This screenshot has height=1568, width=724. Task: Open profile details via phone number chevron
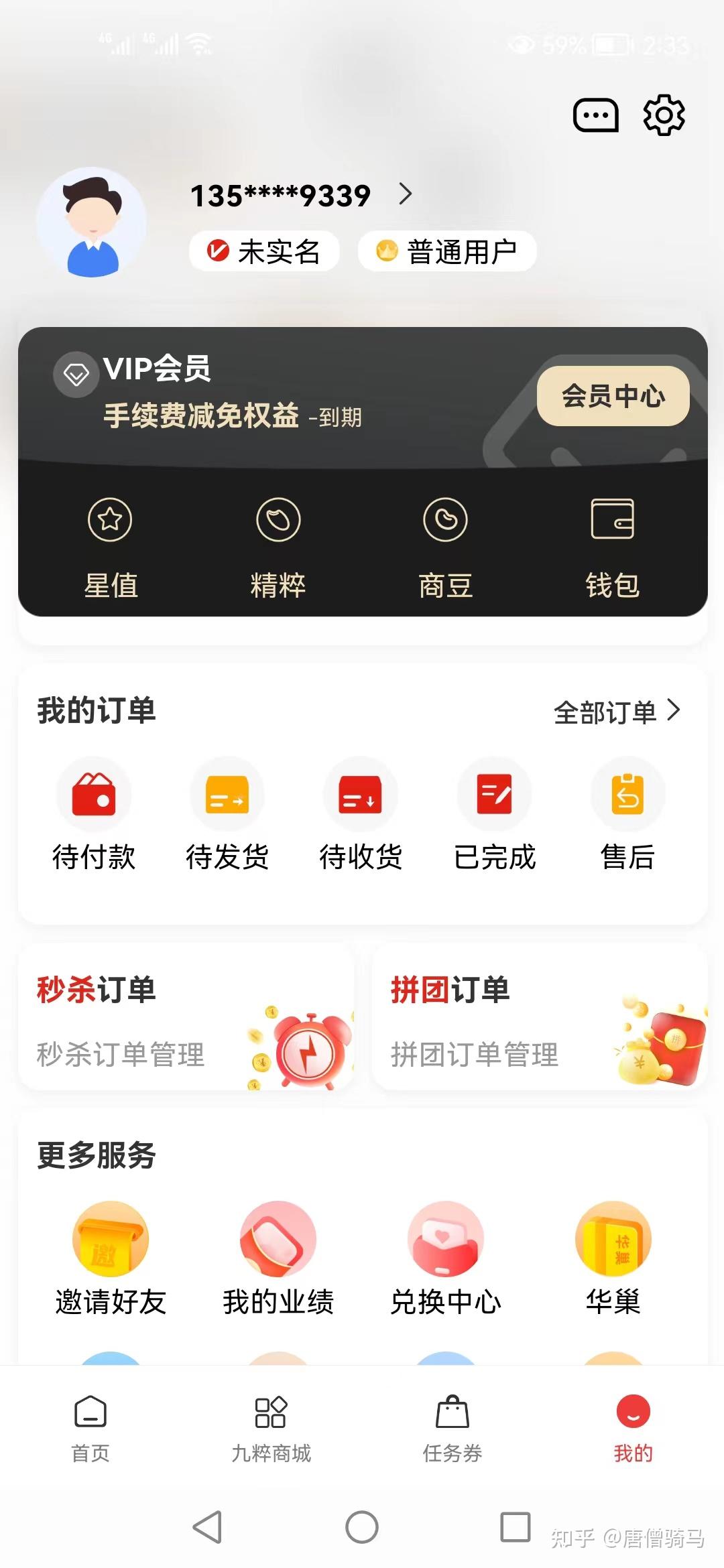tap(405, 194)
